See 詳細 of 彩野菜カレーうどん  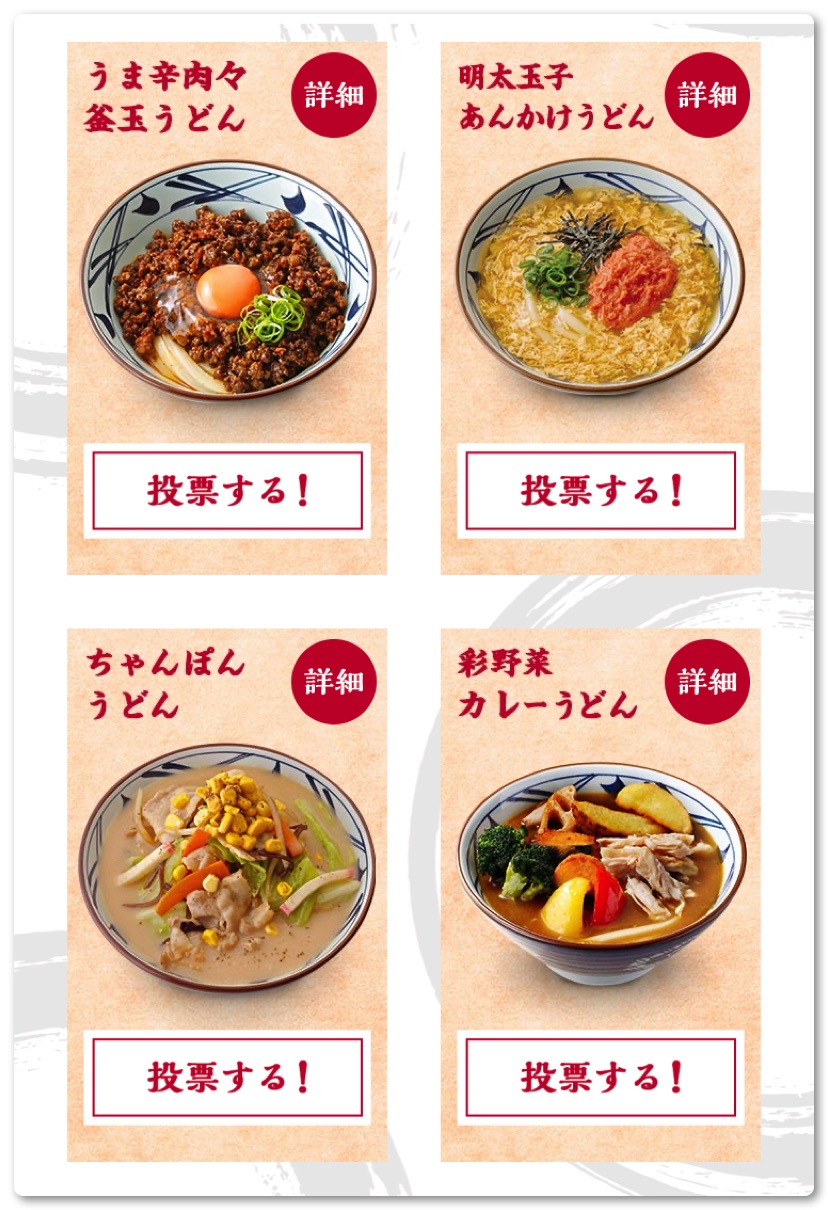coord(706,681)
